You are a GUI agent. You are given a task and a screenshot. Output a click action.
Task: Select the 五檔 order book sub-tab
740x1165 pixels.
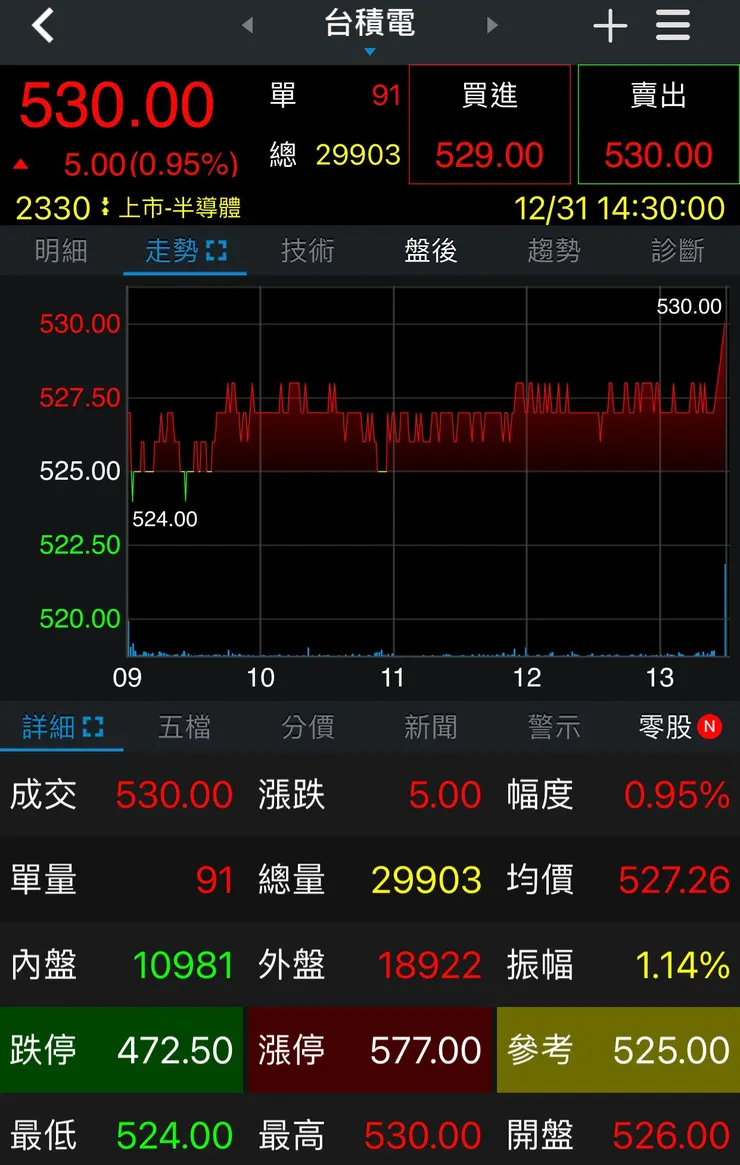[184, 729]
